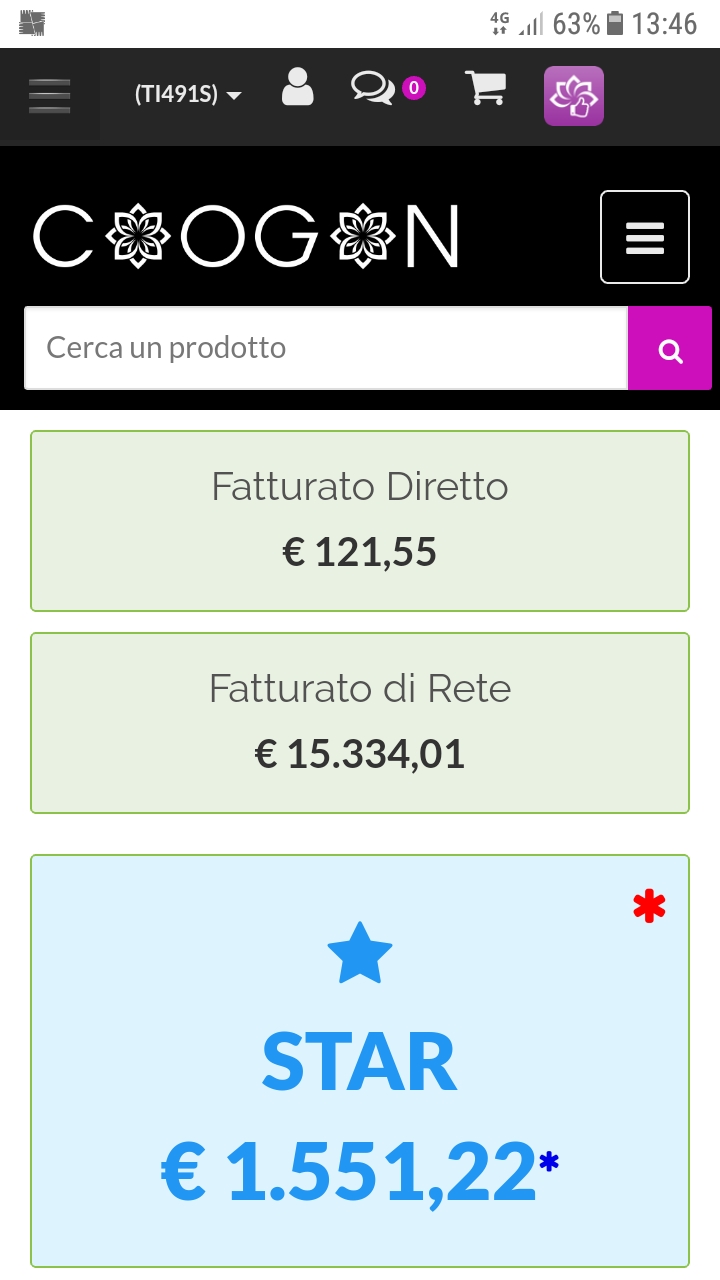View the shopping cart

(485, 88)
